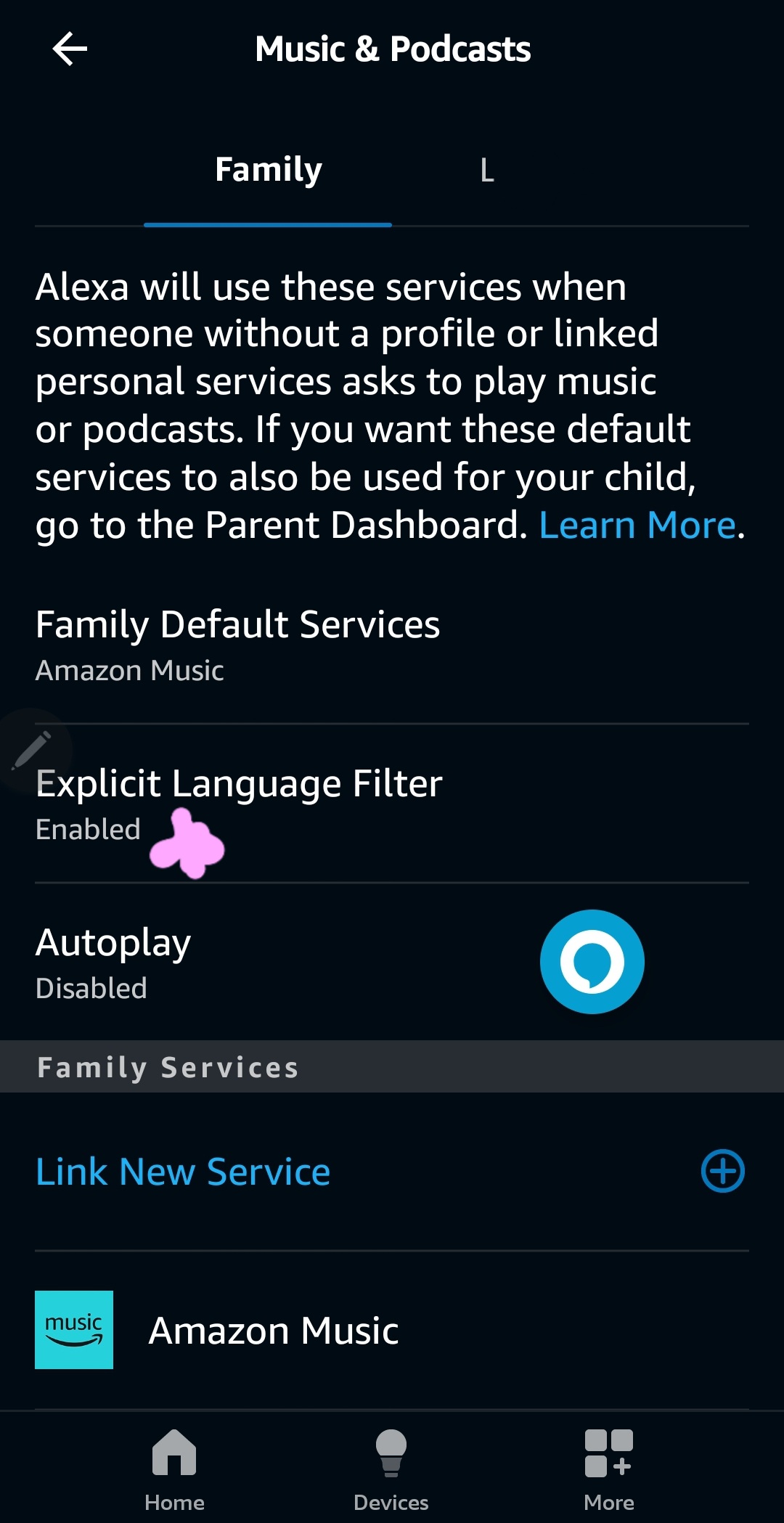Open the Learn More link

(637, 525)
